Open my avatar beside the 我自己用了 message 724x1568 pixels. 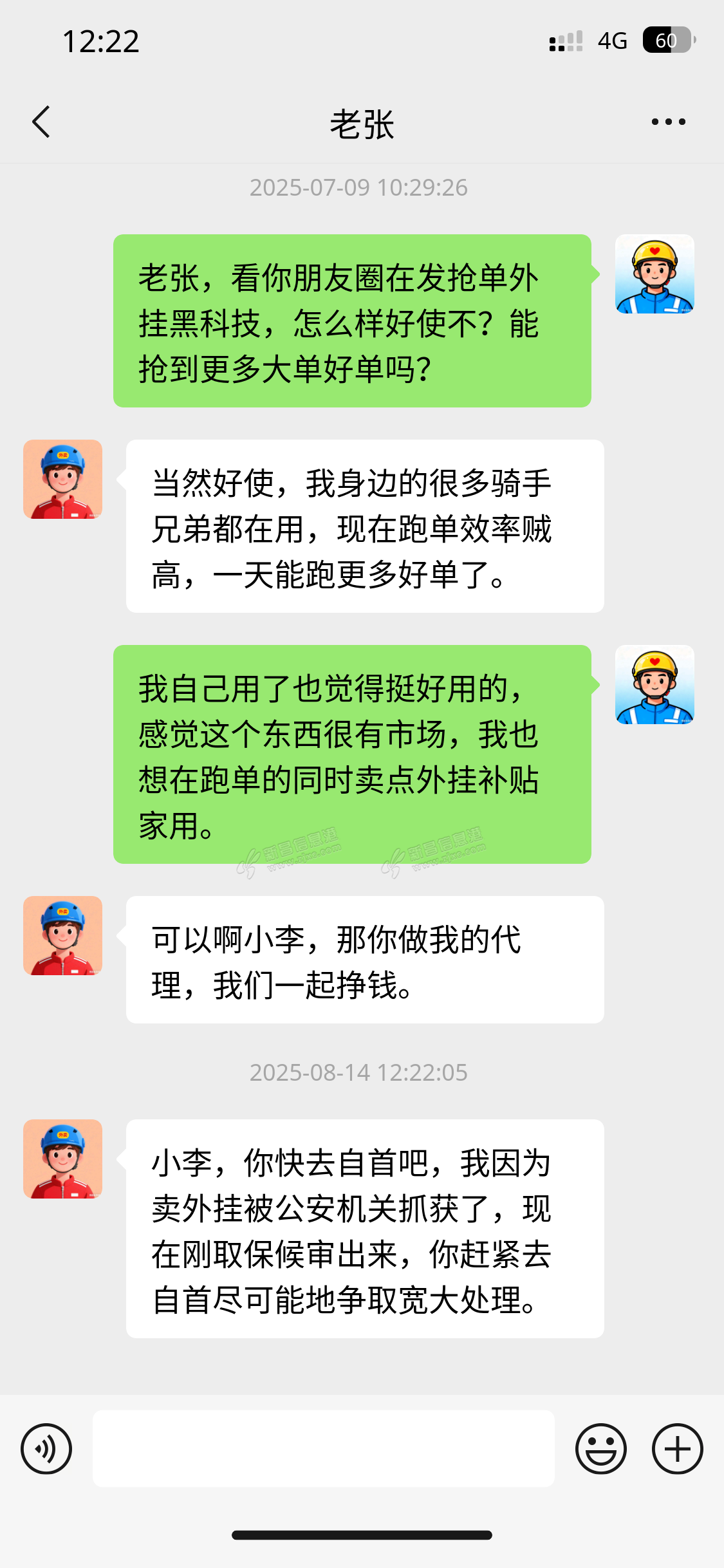(x=654, y=685)
